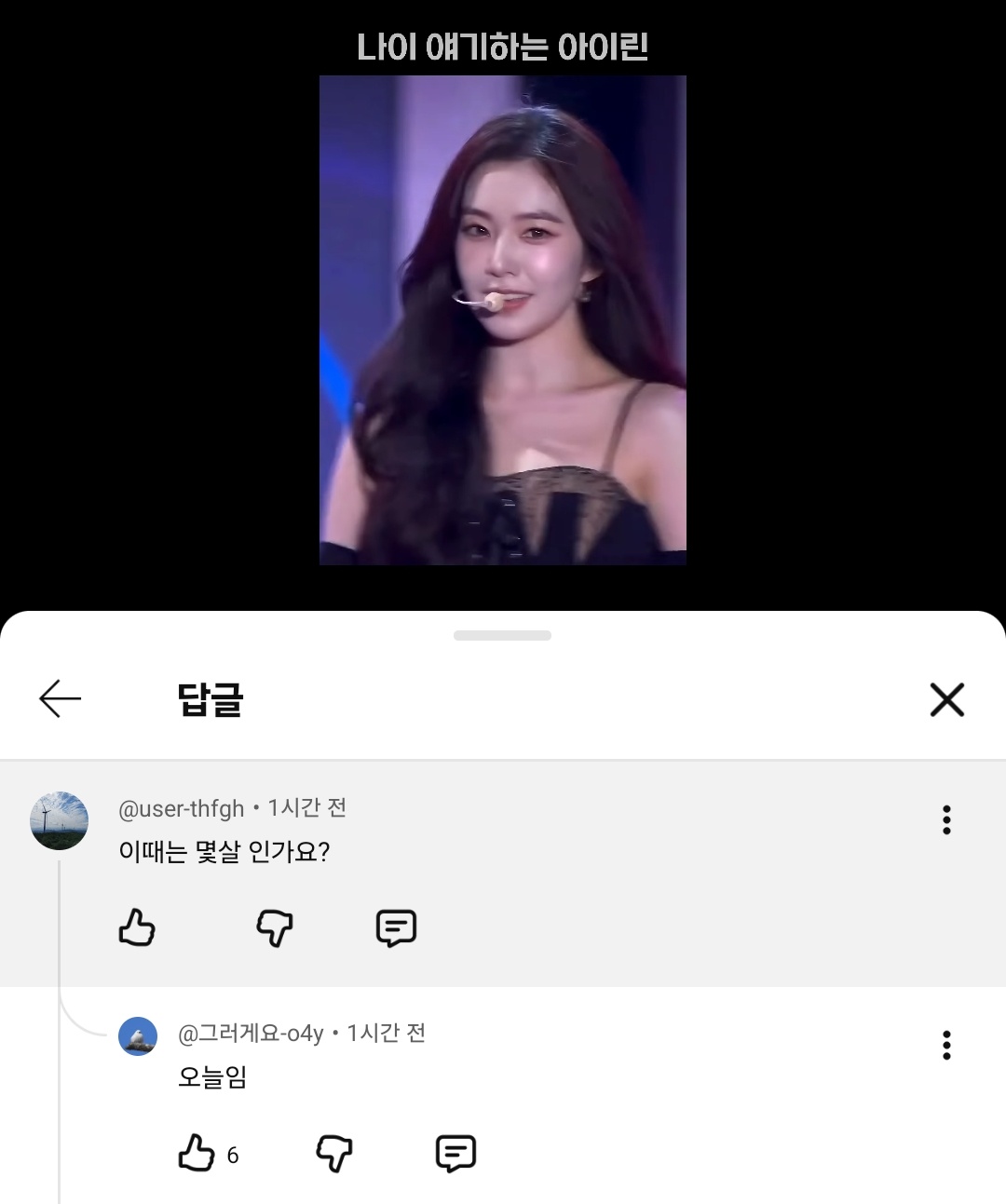Tap the video showing Irene to resume playback
This screenshot has width=1006, height=1204.
tap(503, 321)
